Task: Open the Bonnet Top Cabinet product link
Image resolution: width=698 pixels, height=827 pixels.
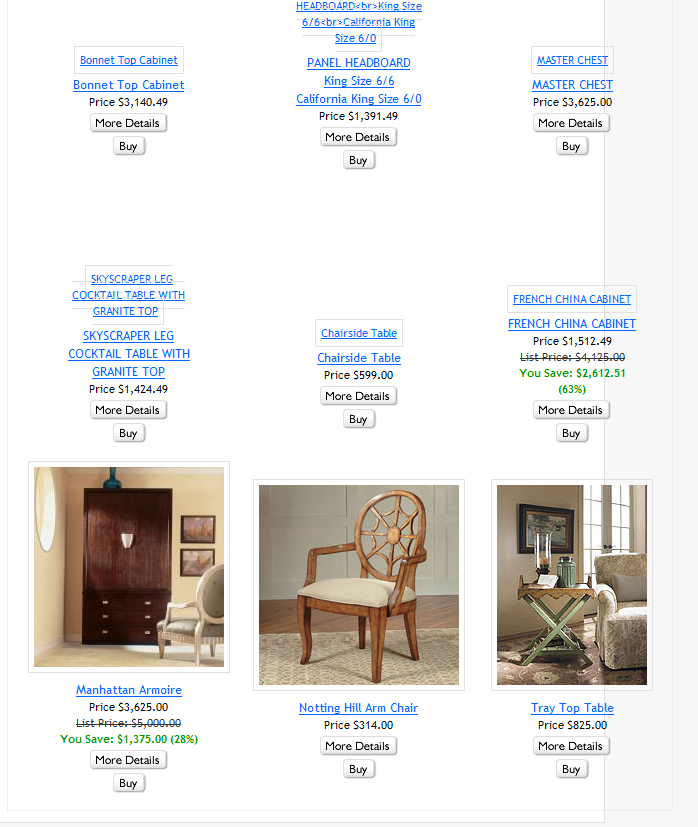Action: (x=128, y=85)
